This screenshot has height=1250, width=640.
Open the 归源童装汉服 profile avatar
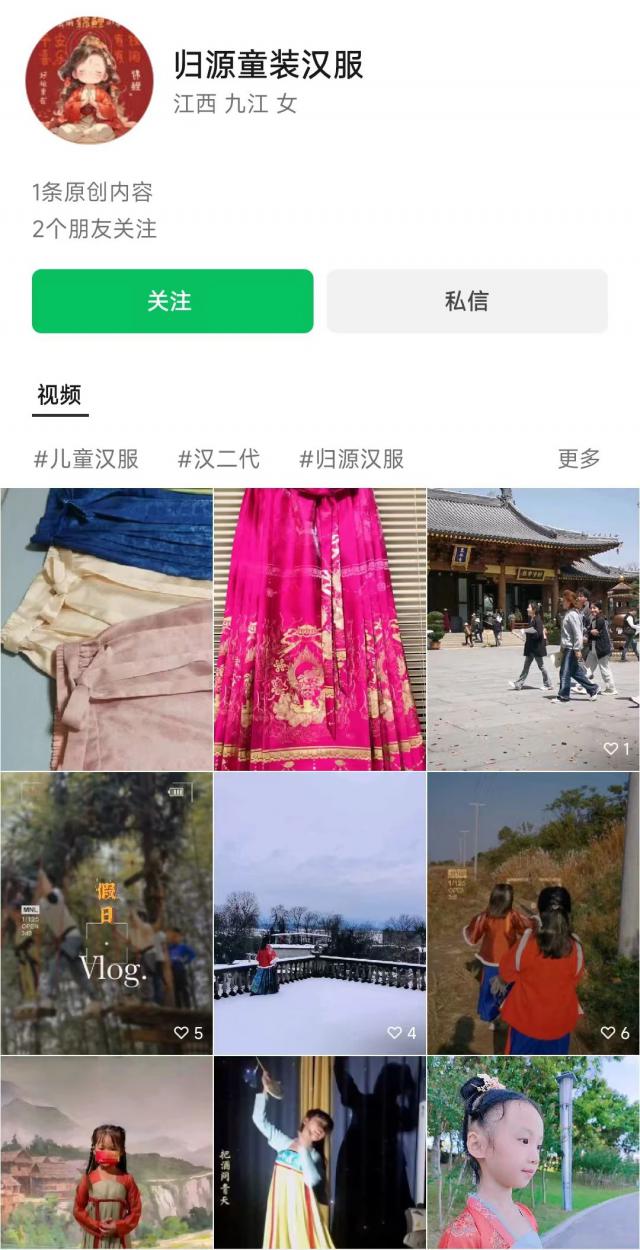point(89,81)
